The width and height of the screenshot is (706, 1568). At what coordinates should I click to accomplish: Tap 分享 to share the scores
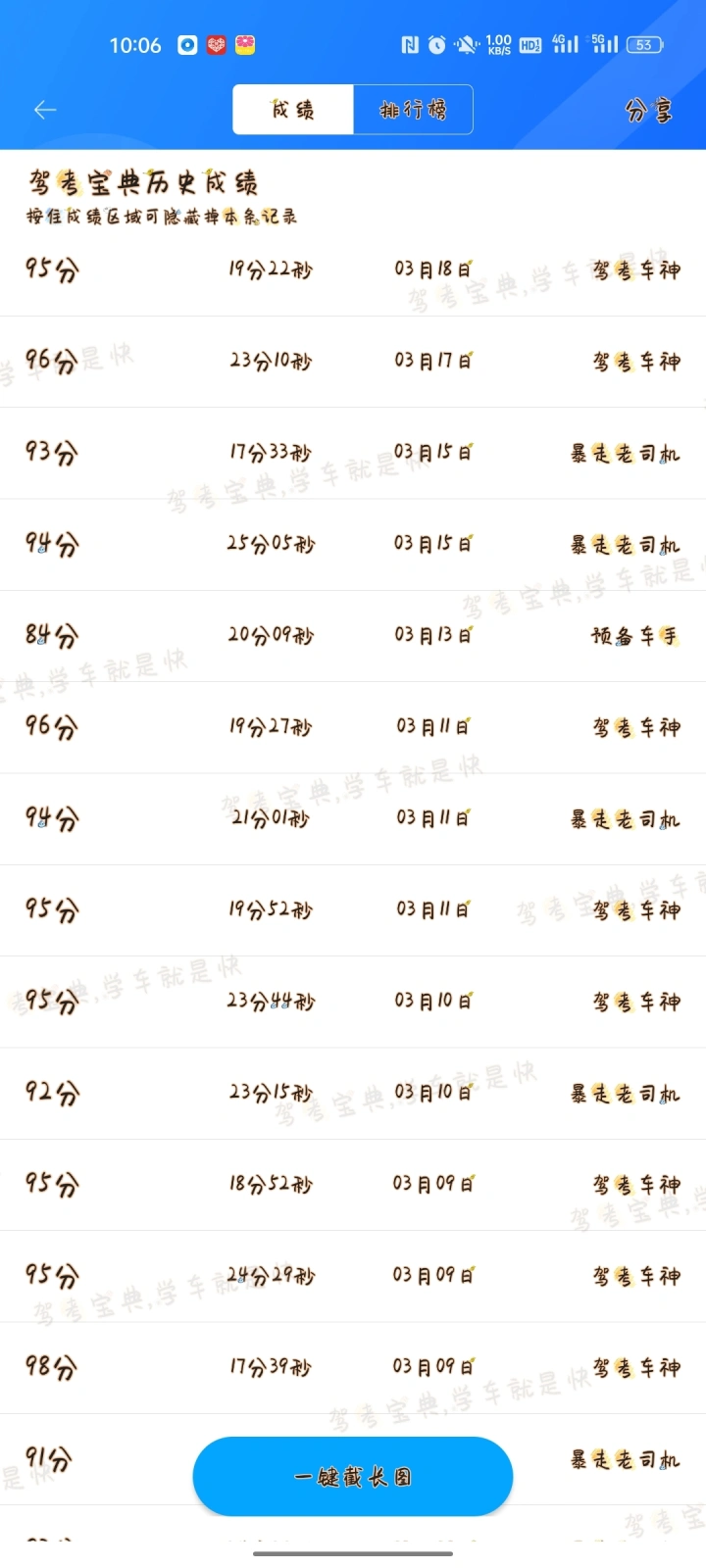(648, 110)
